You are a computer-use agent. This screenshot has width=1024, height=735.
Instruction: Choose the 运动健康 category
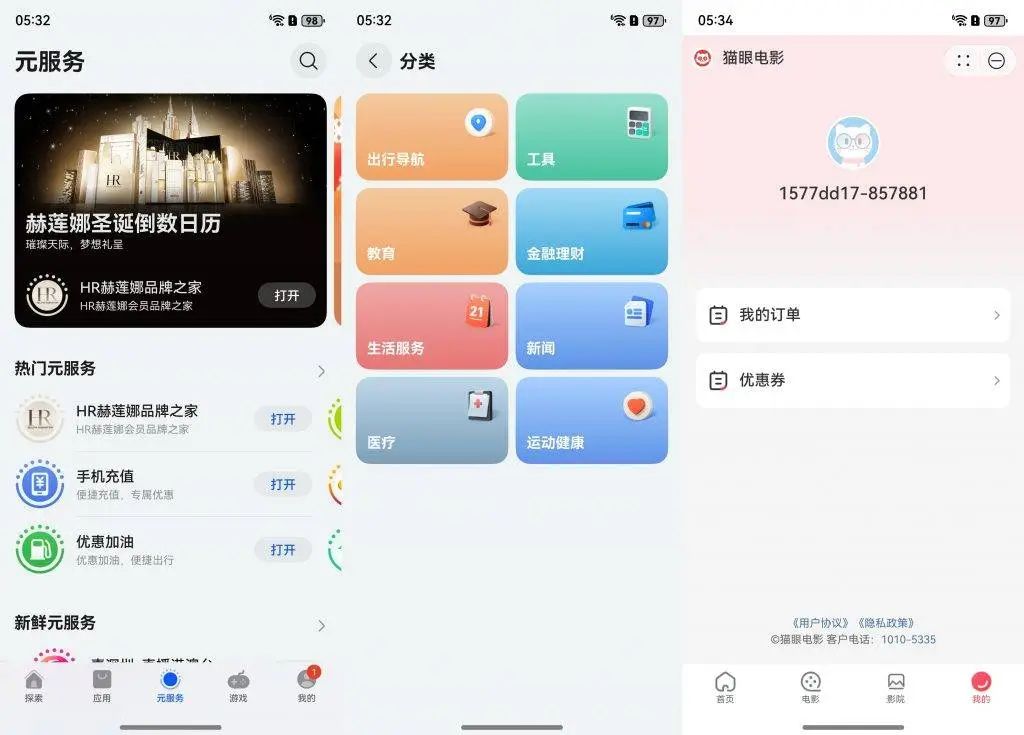pyautogui.click(x=591, y=420)
